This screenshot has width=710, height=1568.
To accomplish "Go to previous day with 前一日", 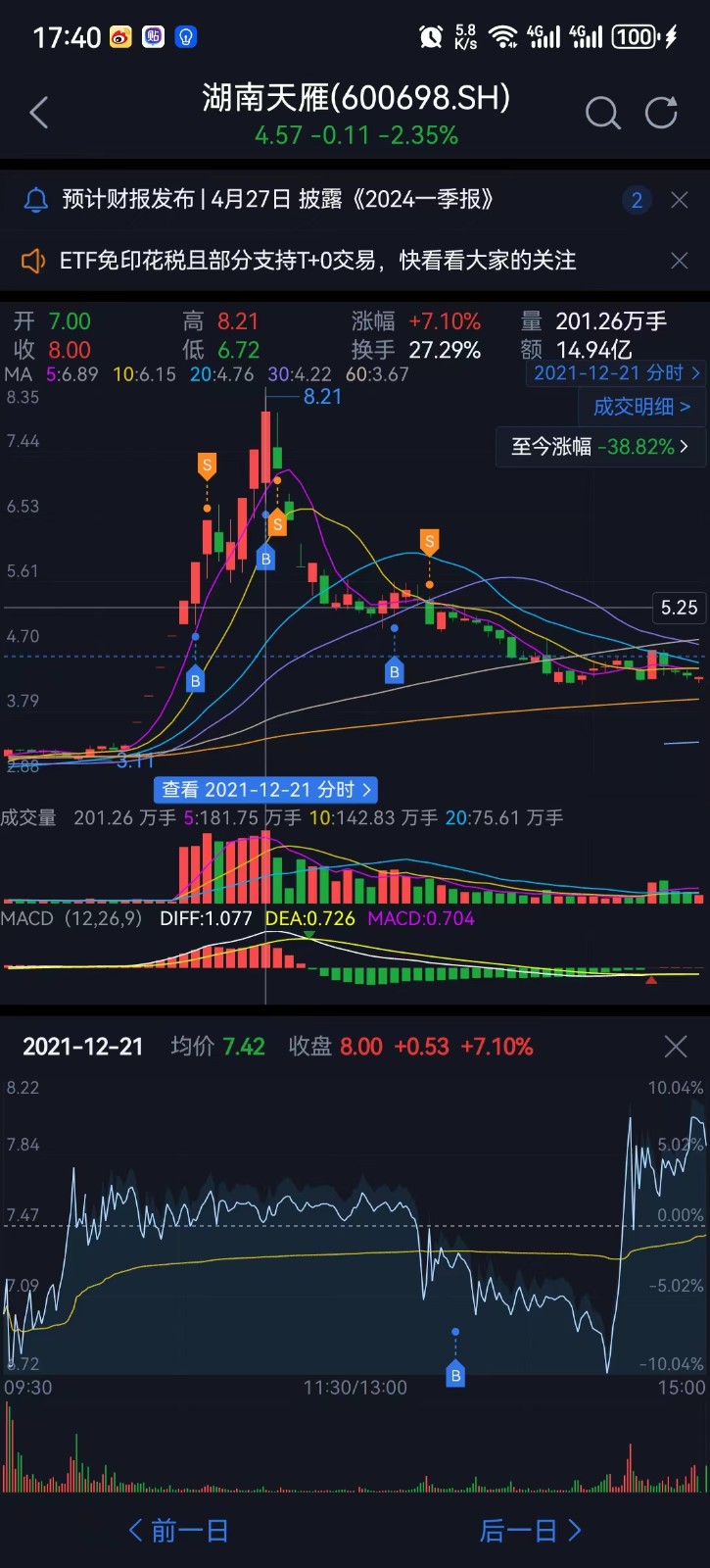I will coord(178,1531).
